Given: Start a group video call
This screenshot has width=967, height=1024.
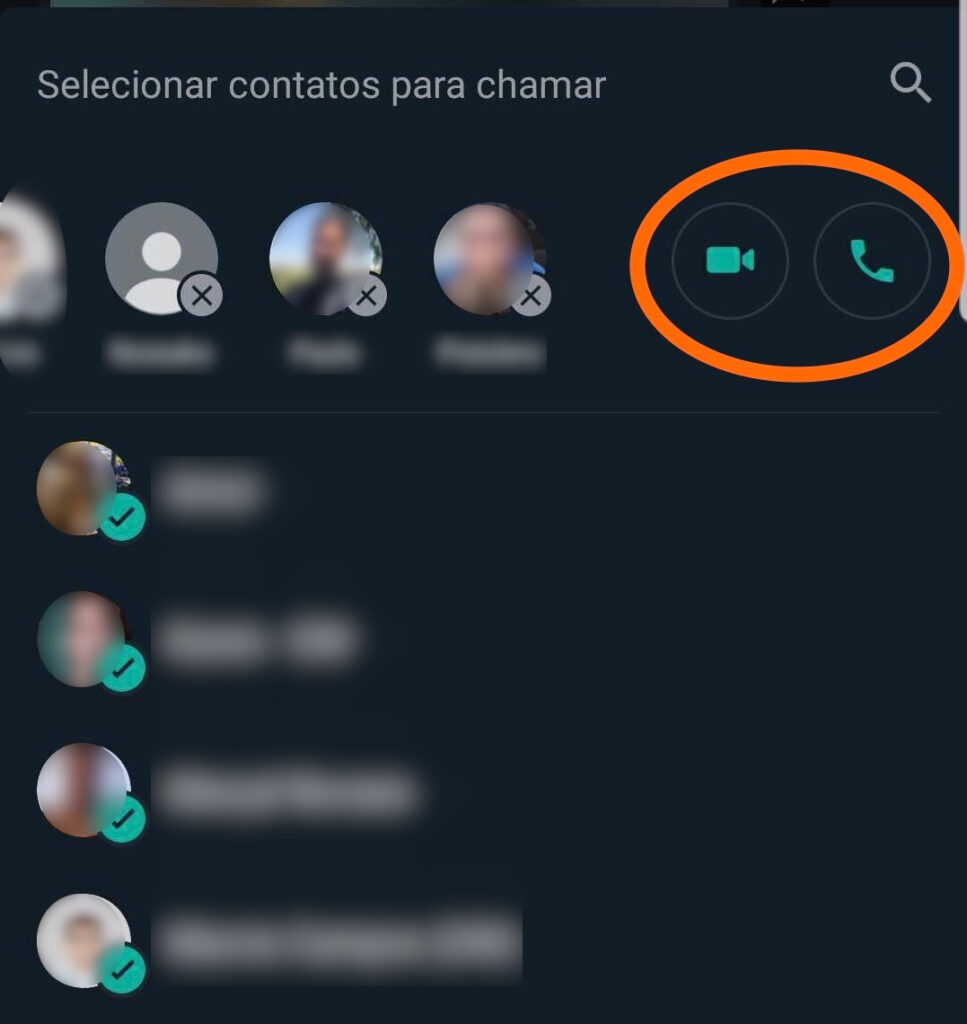Looking at the screenshot, I should point(730,261).
